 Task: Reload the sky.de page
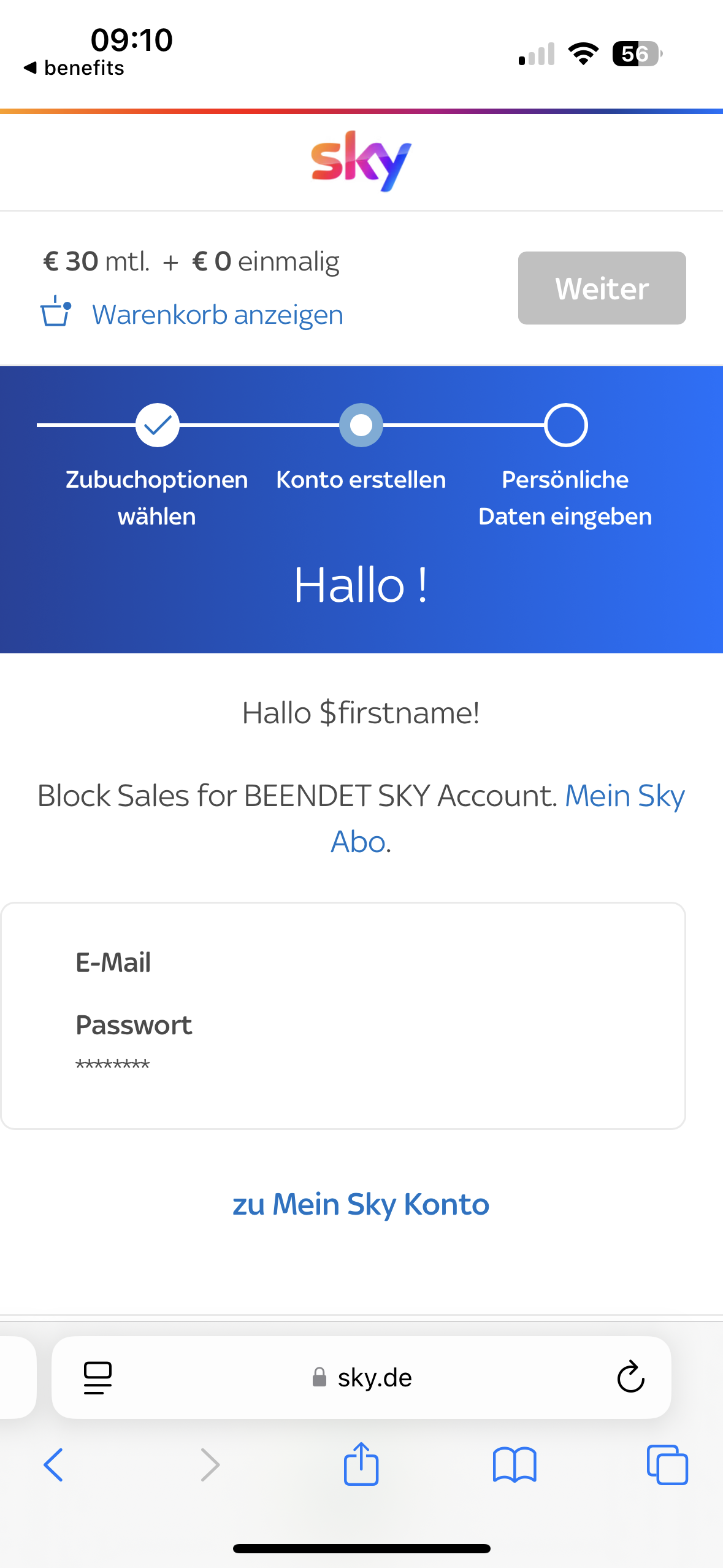[x=630, y=1377]
